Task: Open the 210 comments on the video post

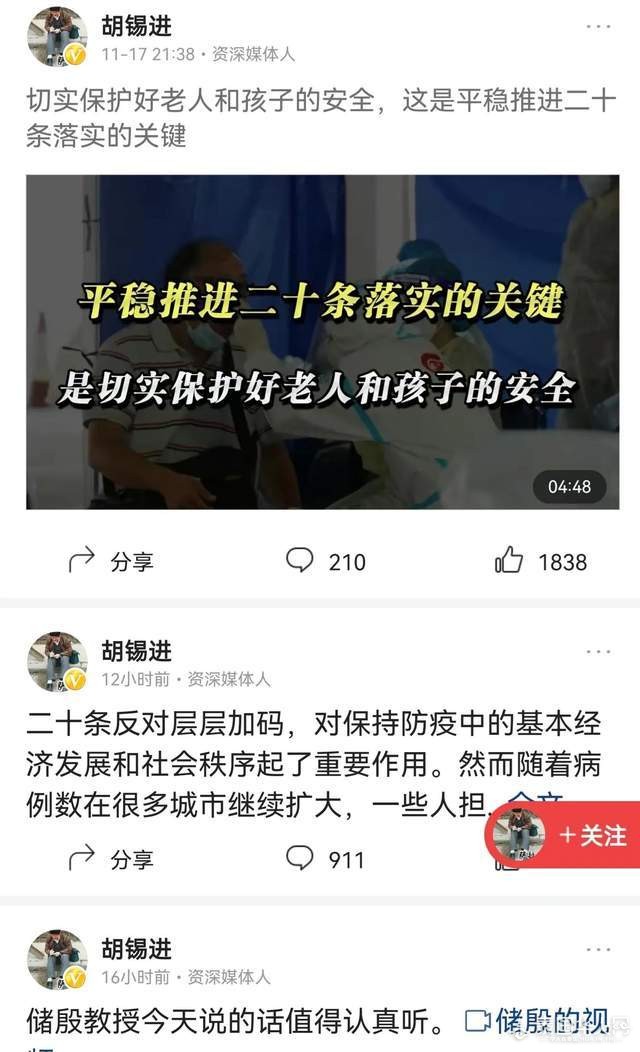Action: click(326, 562)
